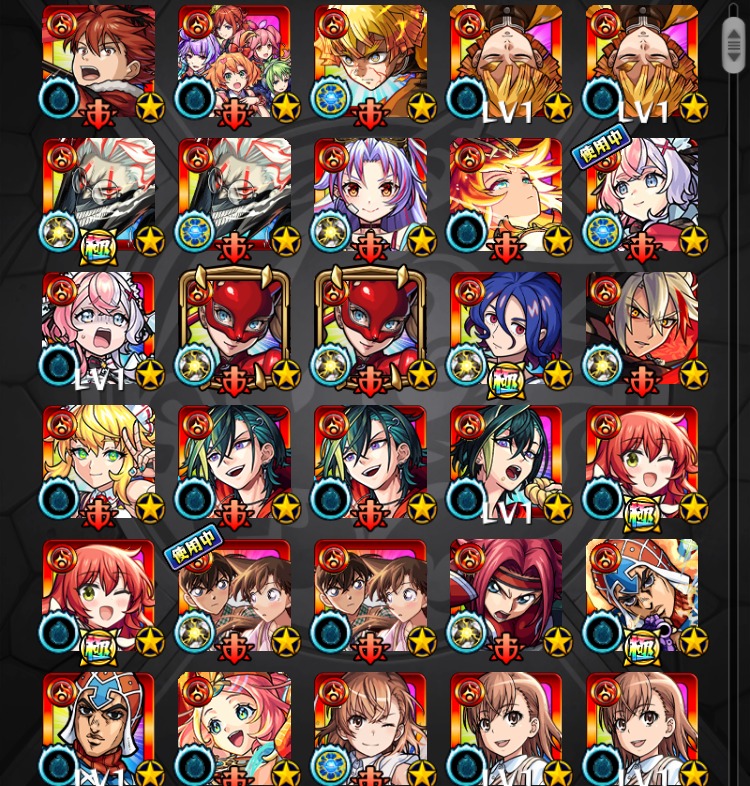Select the blue-haired character with 極 badge
Screen dimensions: 750x786
pyautogui.click(x=506, y=328)
